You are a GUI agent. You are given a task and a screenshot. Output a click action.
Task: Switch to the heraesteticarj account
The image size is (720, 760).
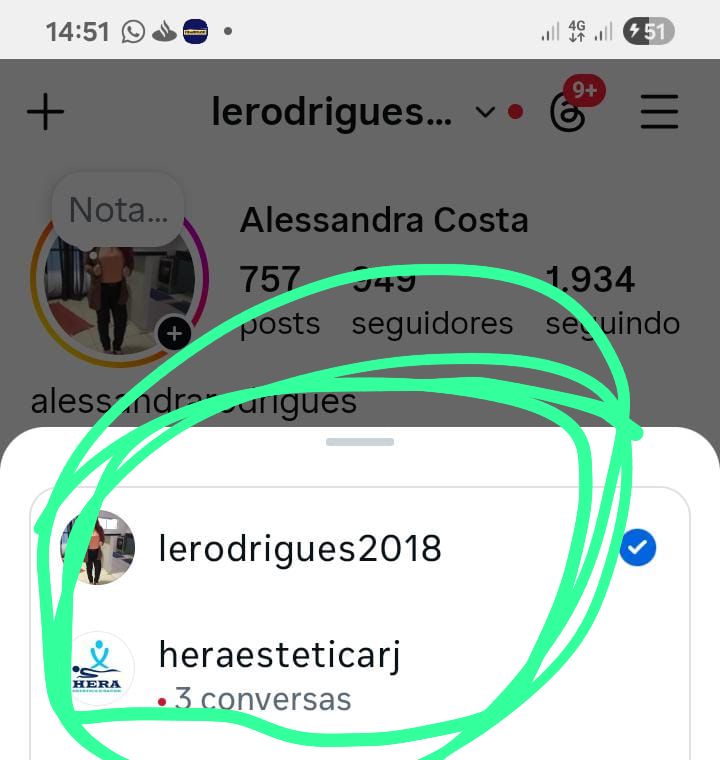pos(280,657)
